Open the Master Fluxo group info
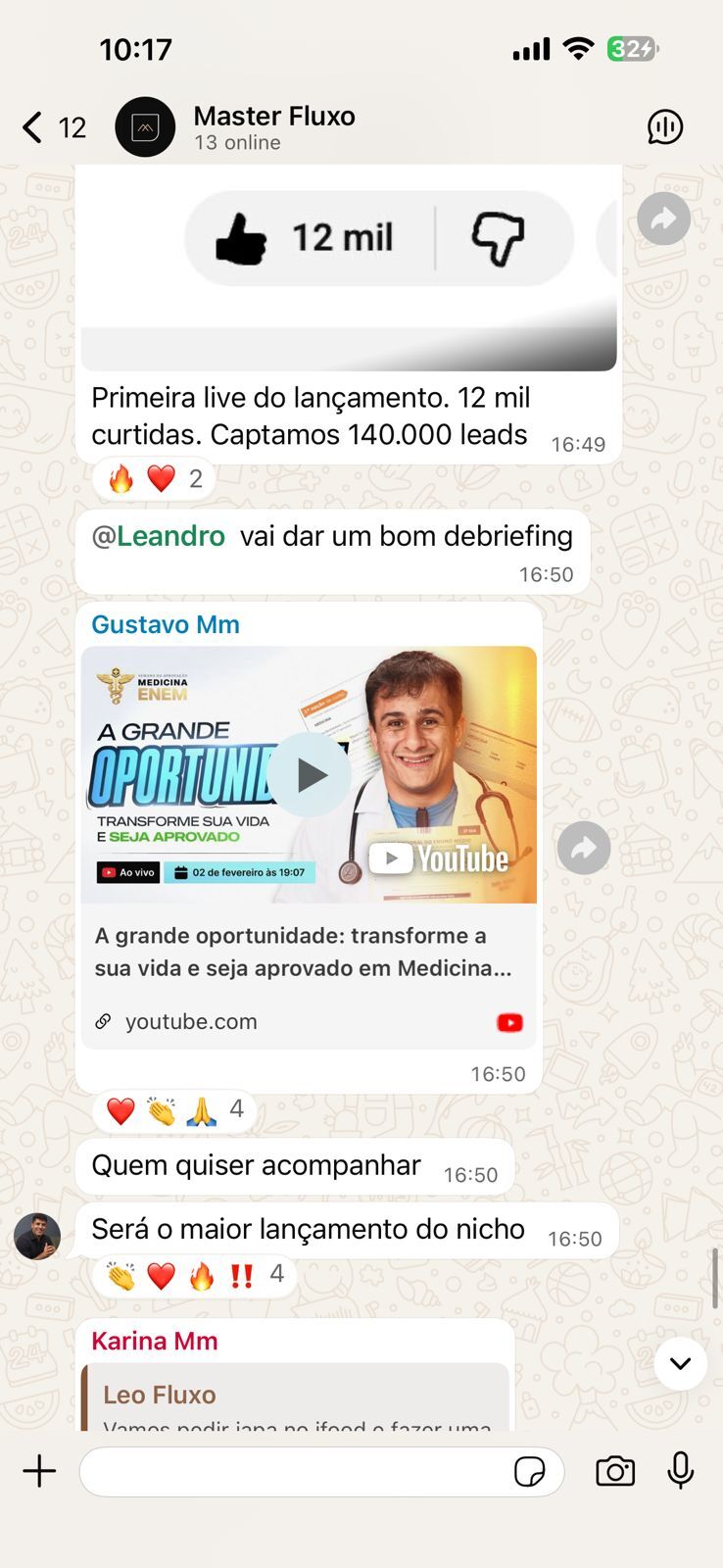The image size is (723, 1568). click(274, 127)
